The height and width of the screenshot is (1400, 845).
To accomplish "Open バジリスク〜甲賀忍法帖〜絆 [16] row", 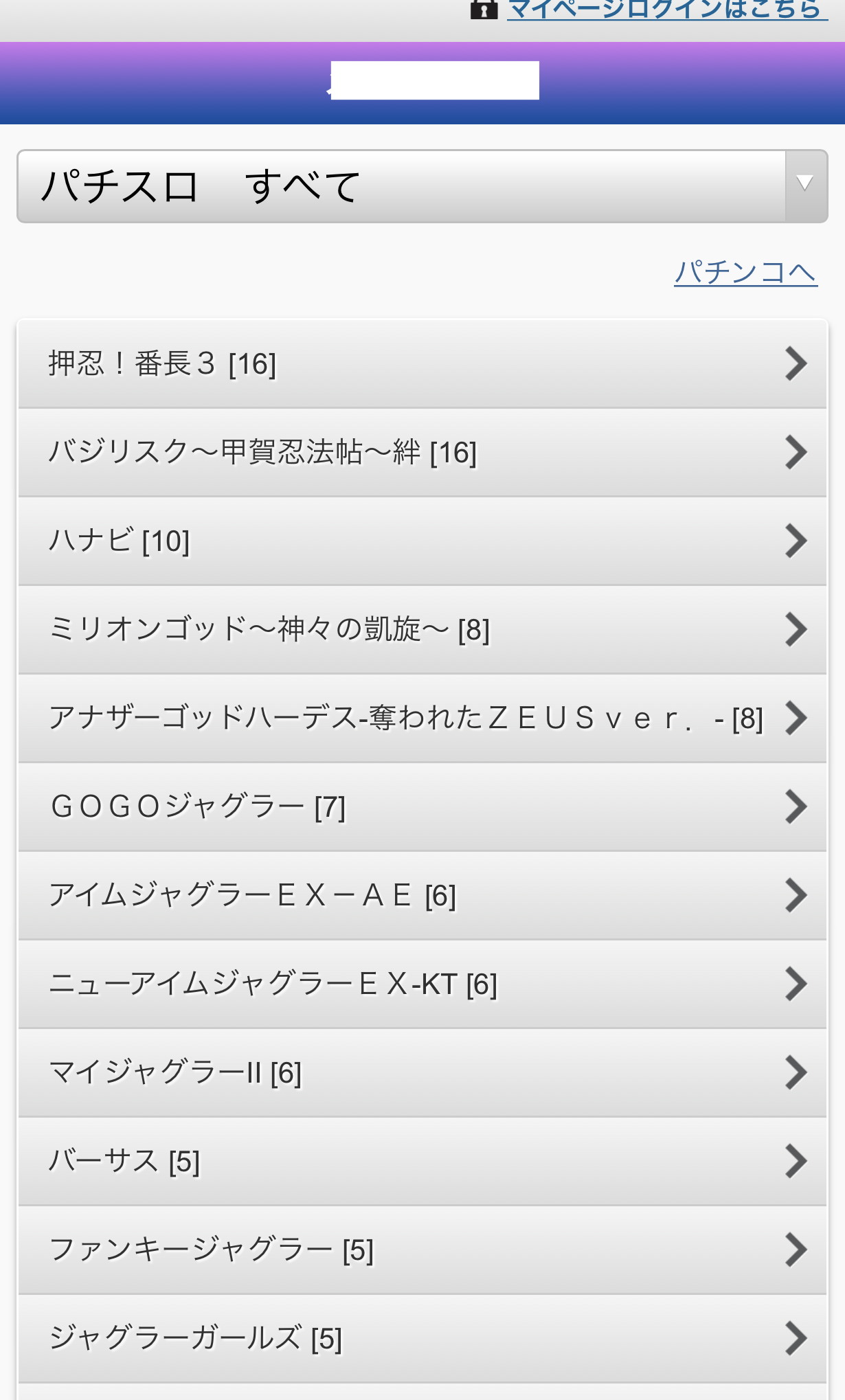I will click(422, 453).
